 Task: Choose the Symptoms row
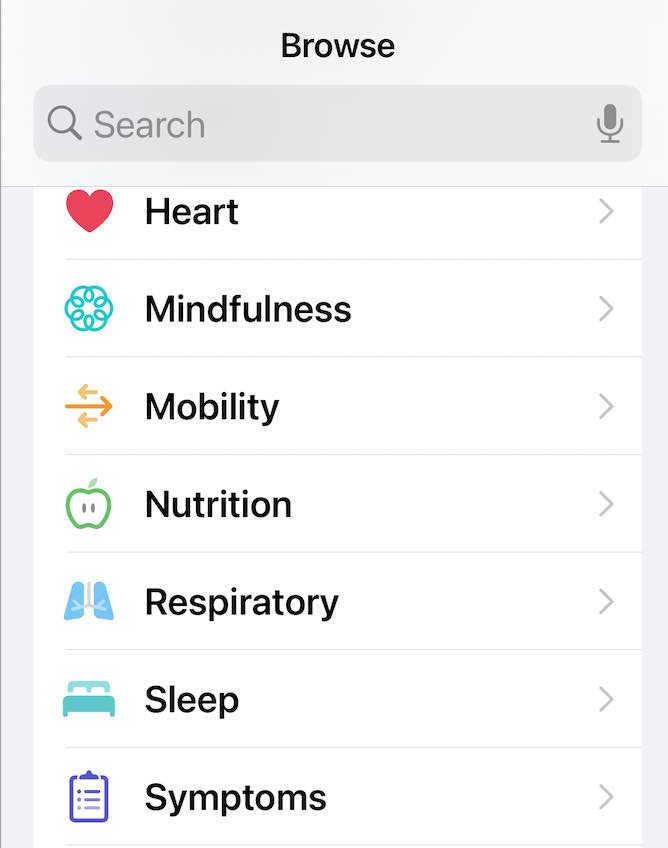tap(338, 797)
